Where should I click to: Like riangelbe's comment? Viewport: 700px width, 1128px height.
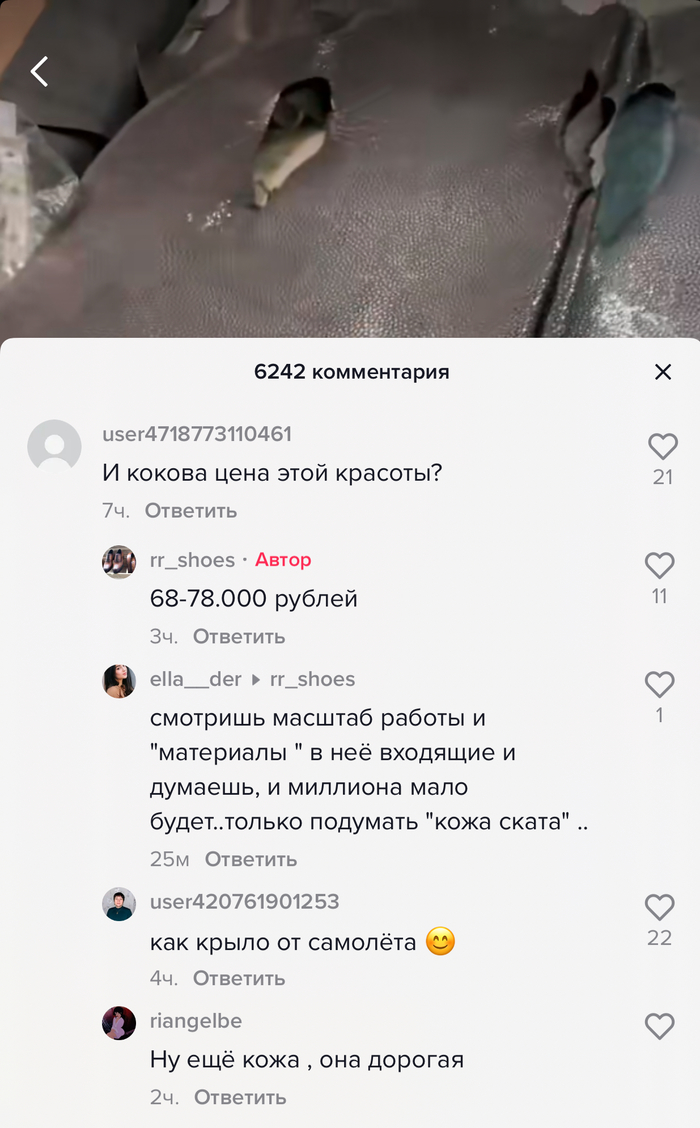[x=659, y=1026]
